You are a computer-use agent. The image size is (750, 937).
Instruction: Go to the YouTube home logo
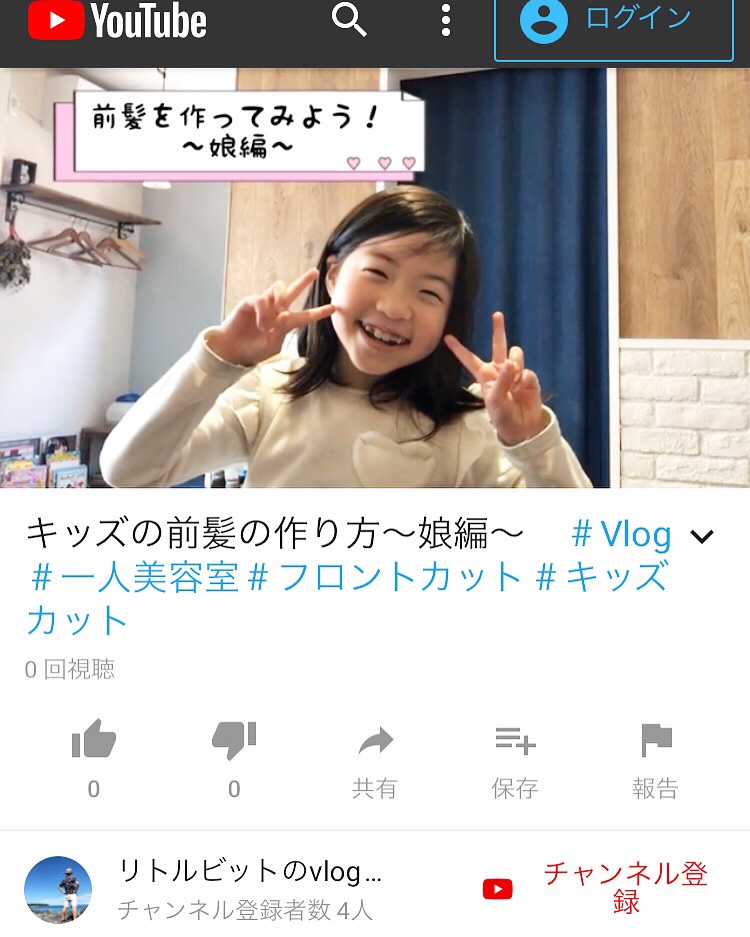click(118, 21)
